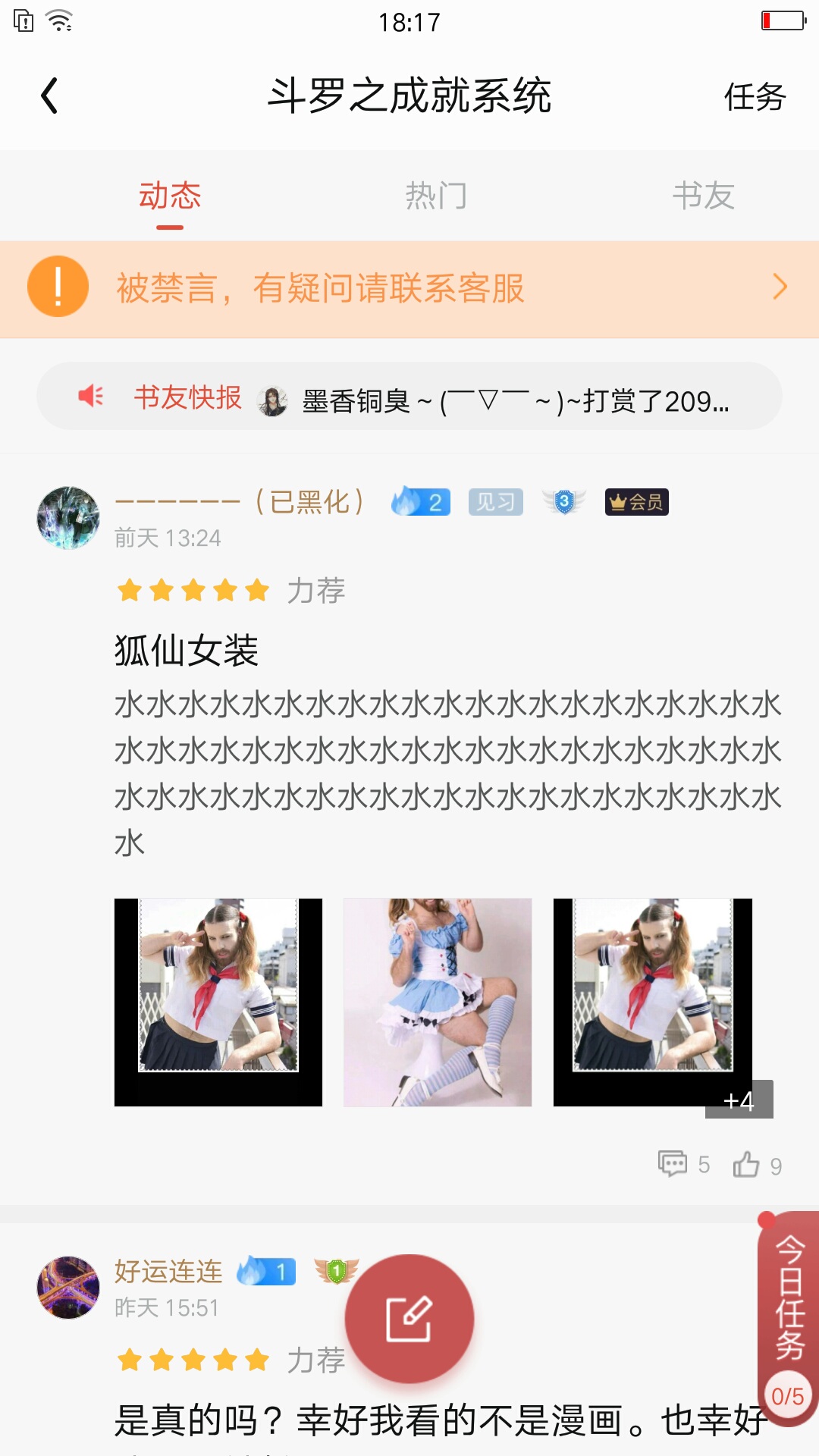Switch to the 热门 tab
819x1456 pixels.
435,196
